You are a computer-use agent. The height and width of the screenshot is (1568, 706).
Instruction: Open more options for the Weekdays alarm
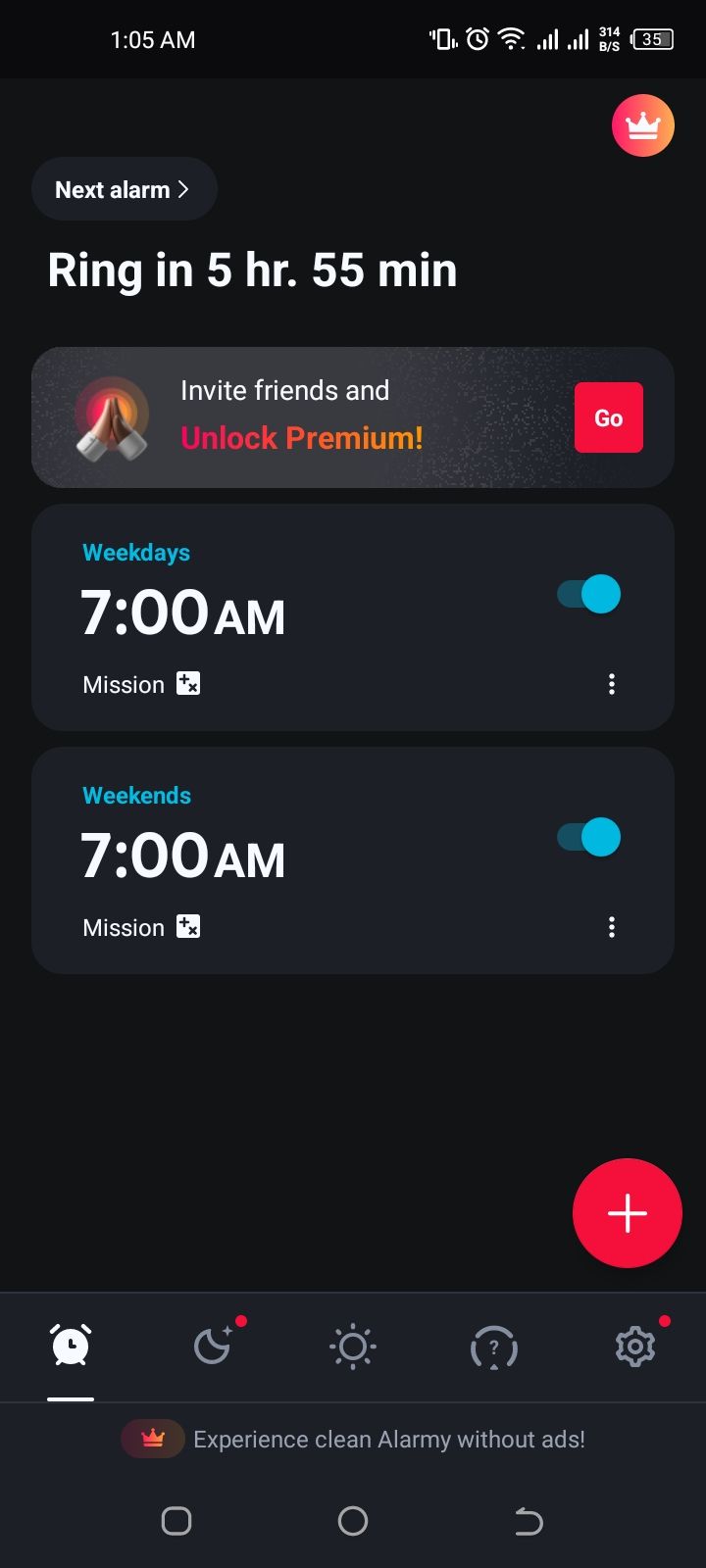coord(612,684)
